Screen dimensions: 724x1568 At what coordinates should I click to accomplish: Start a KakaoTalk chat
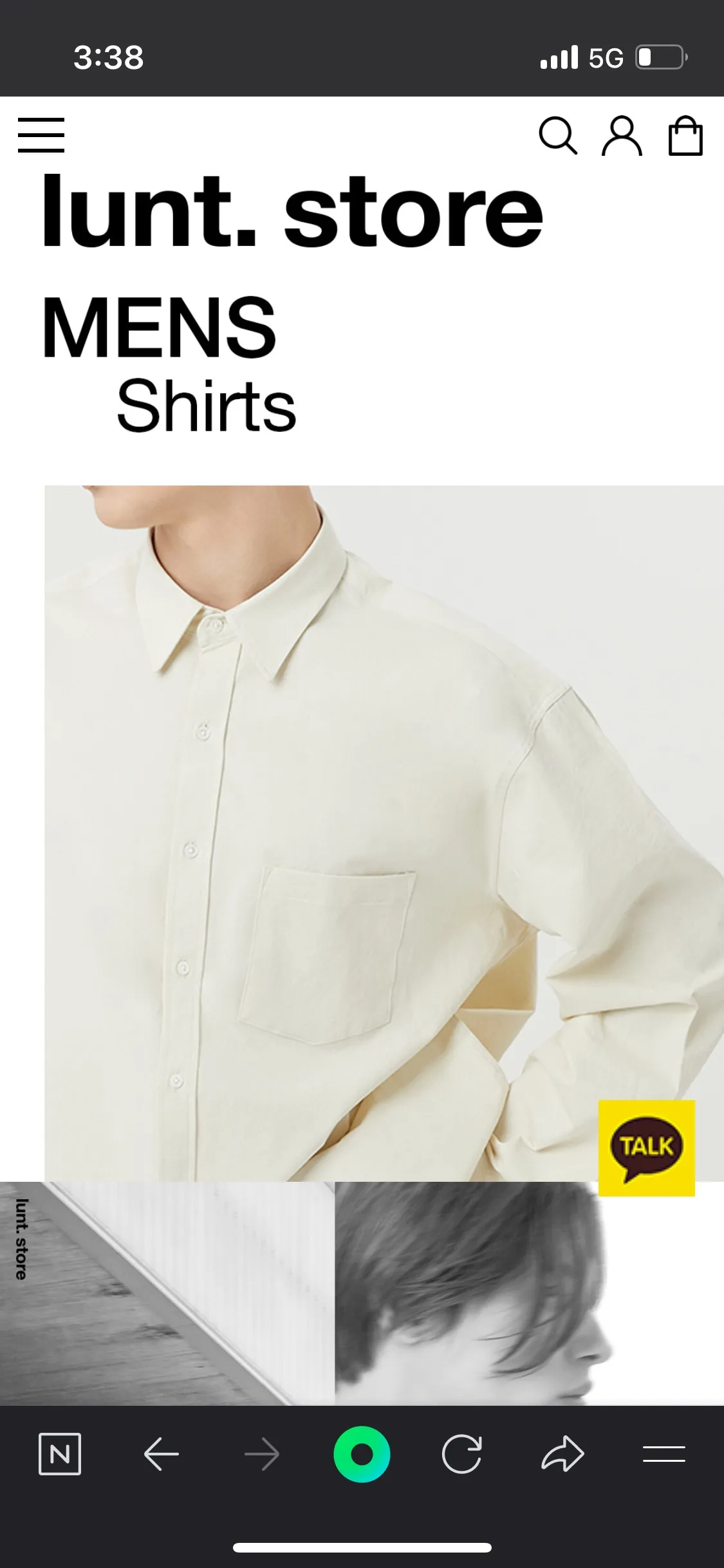(x=646, y=1148)
